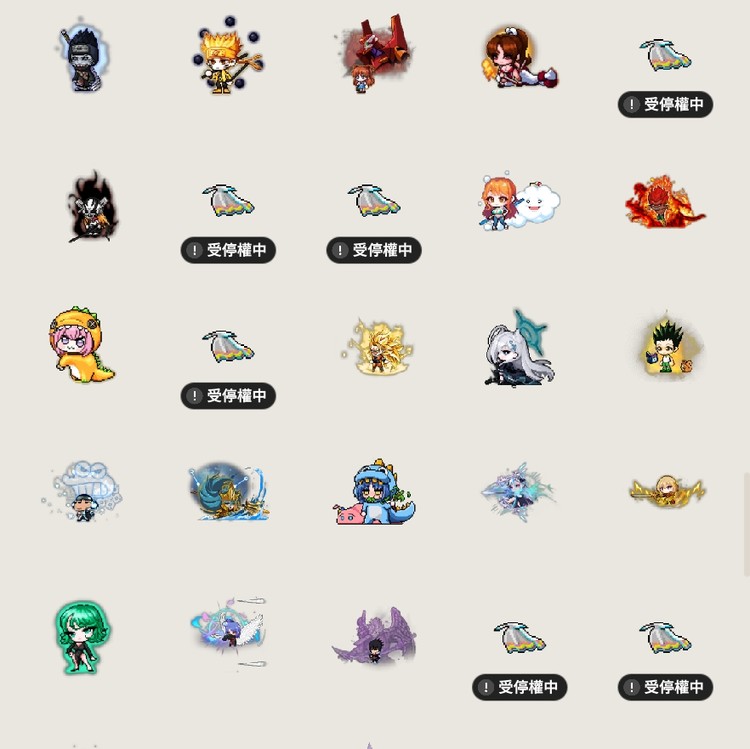The width and height of the screenshot is (750, 749).
Task: Select the orange-haired girl with smiling cloud
Action: click(519, 201)
